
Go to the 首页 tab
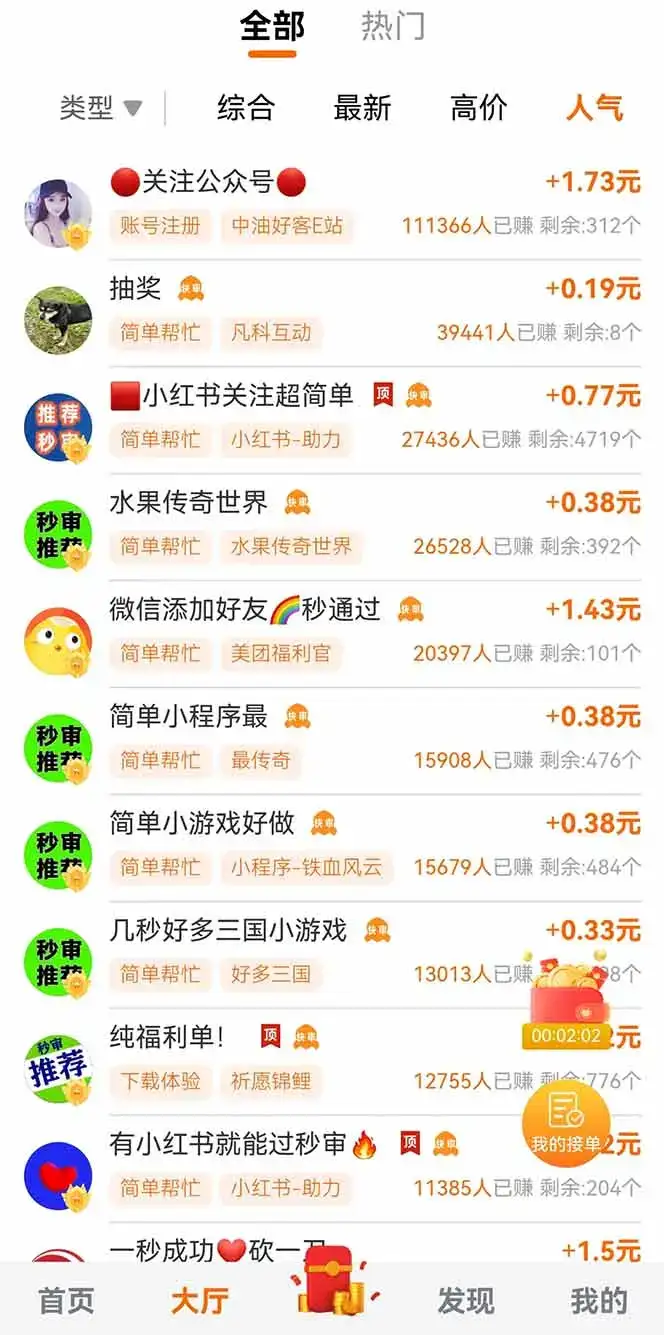(x=66, y=1301)
